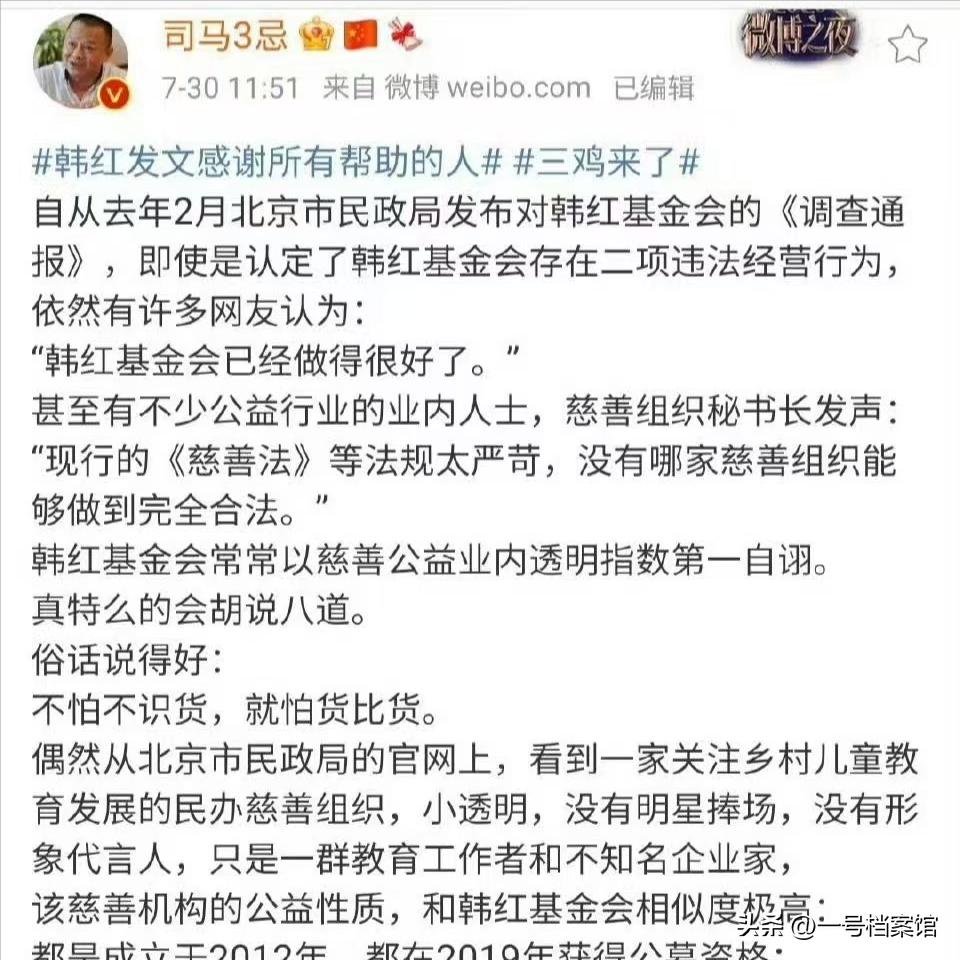Screen dimensions: 960x960
Task: Open the 微博之夜 banner
Action: [x=798, y=35]
